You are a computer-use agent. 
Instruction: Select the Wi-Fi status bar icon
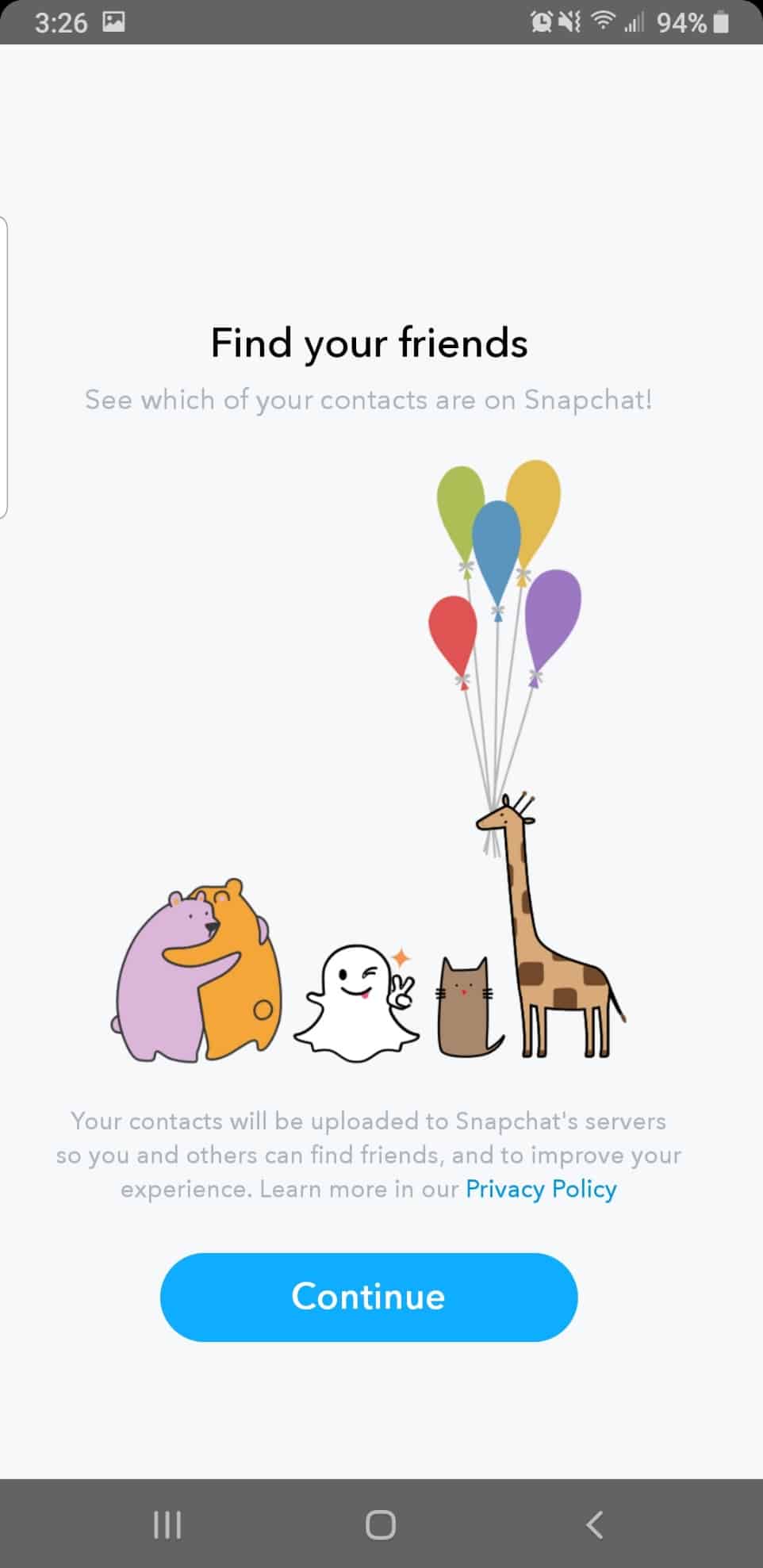pos(601,21)
